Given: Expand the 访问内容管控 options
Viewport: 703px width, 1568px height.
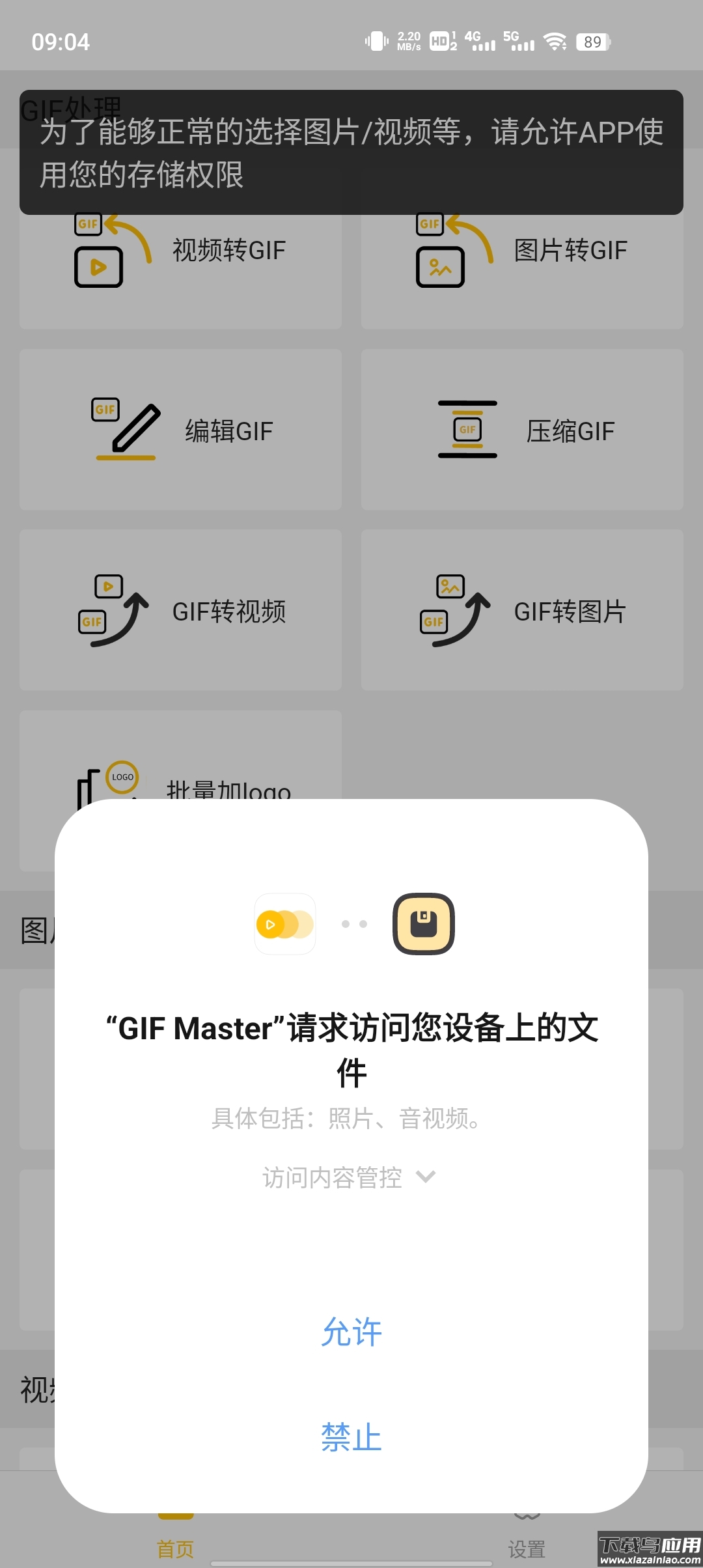Looking at the screenshot, I should (x=332, y=1177).
